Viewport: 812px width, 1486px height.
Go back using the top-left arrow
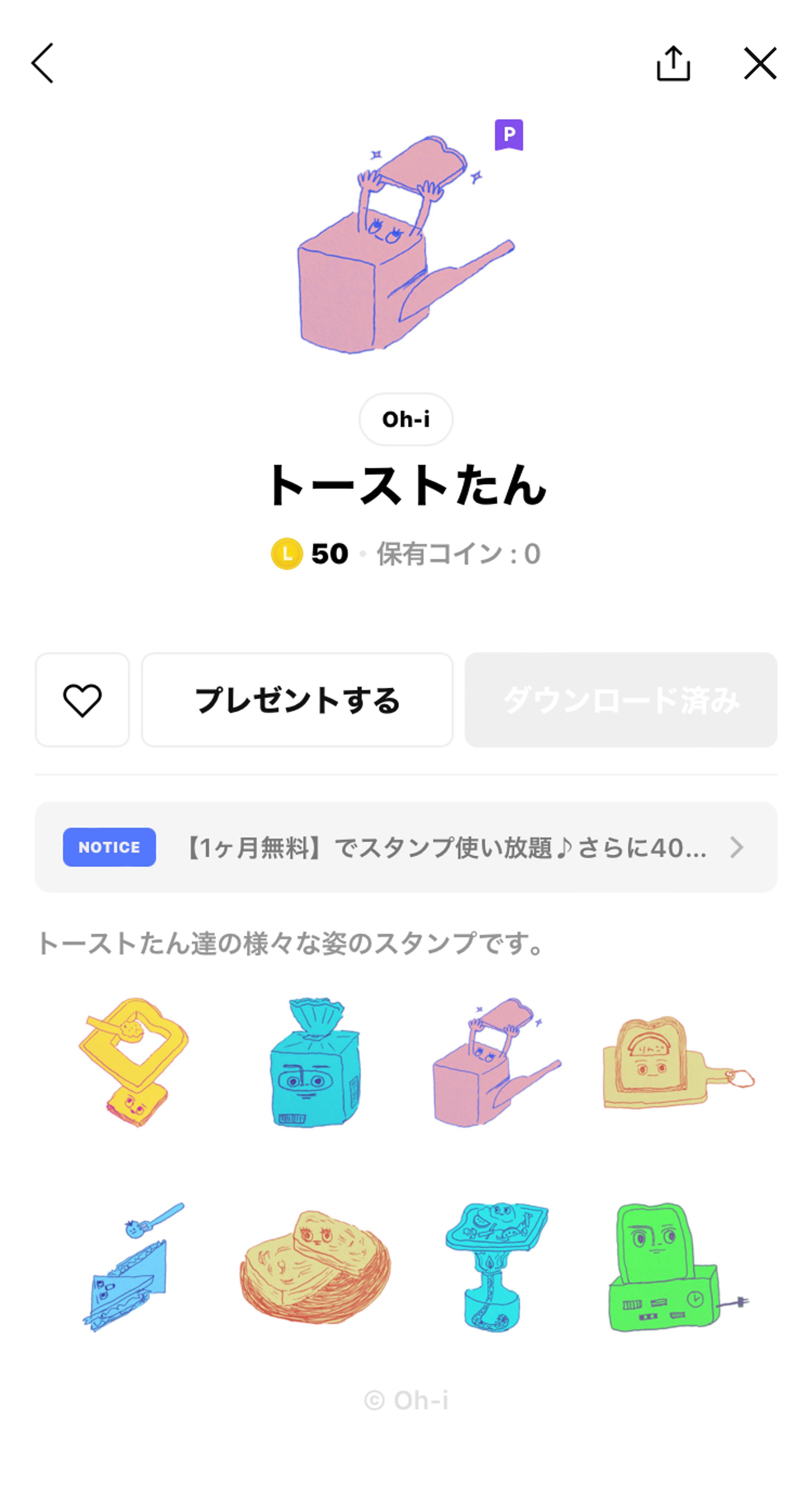coord(43,63)
